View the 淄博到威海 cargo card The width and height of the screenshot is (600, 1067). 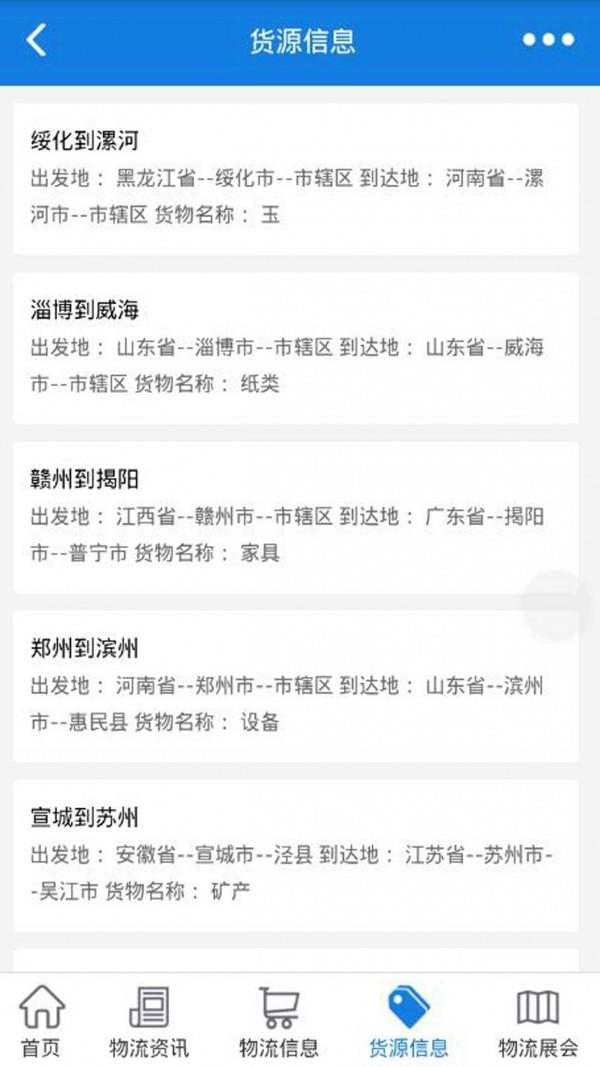pos(296,348)
